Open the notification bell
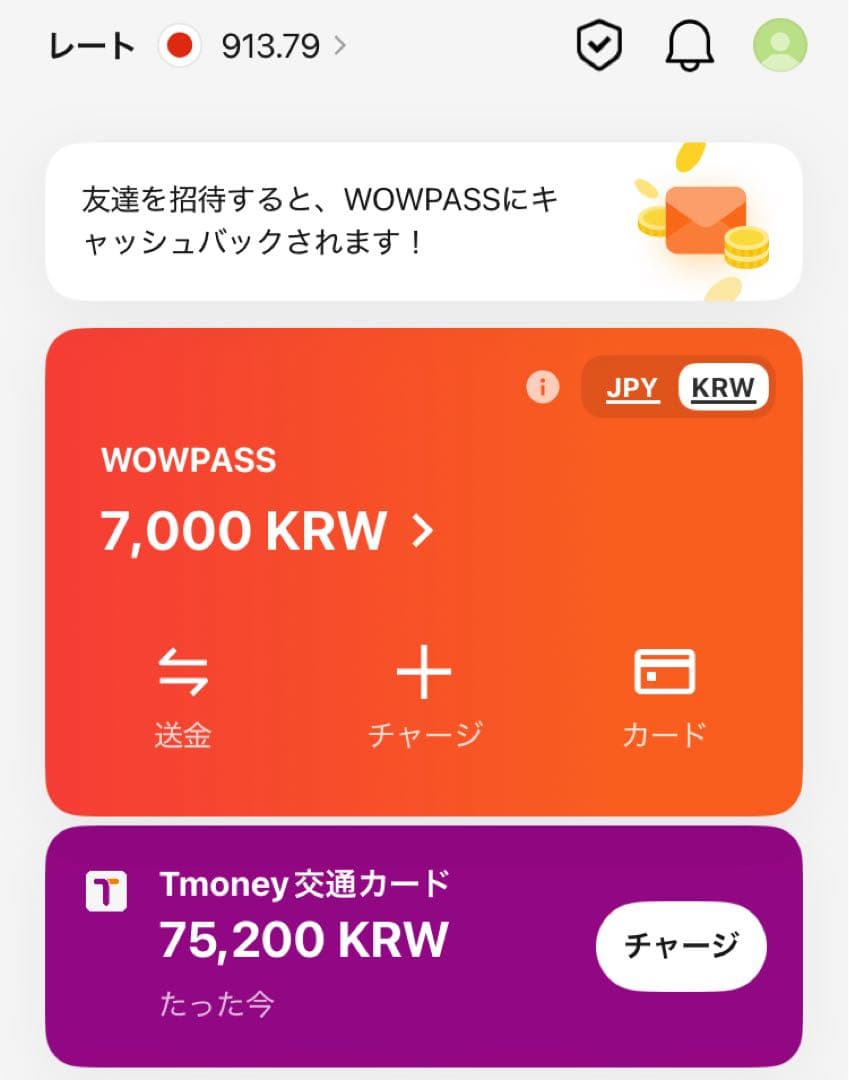Screen dimensions: 849x1080 pyautogui.click(x=688, y=44)
